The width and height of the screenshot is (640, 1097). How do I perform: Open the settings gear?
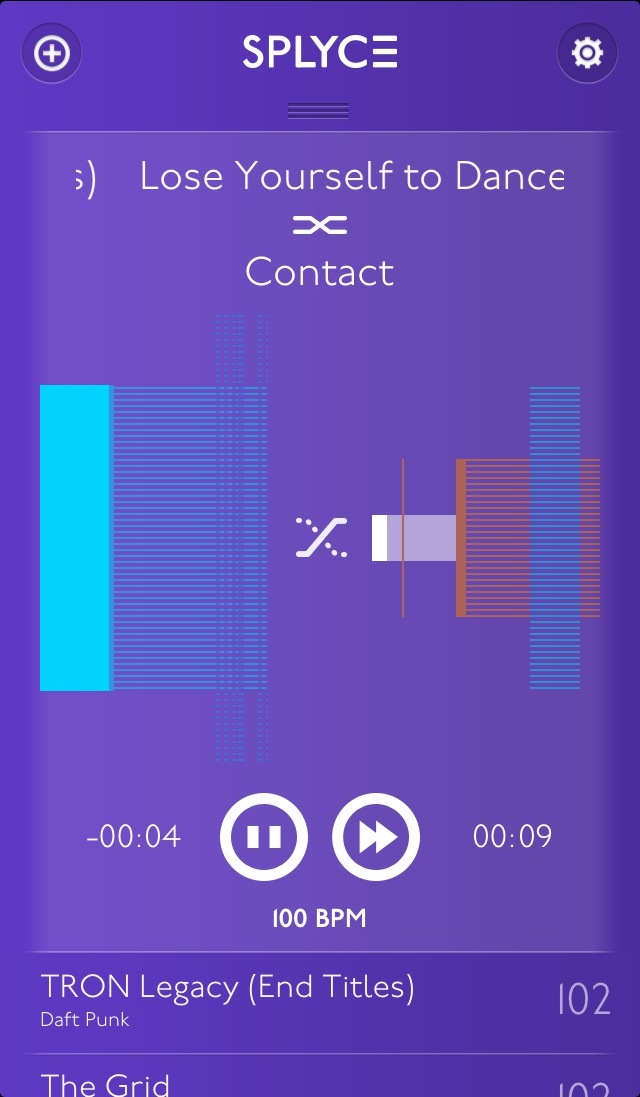pos(587,53)
